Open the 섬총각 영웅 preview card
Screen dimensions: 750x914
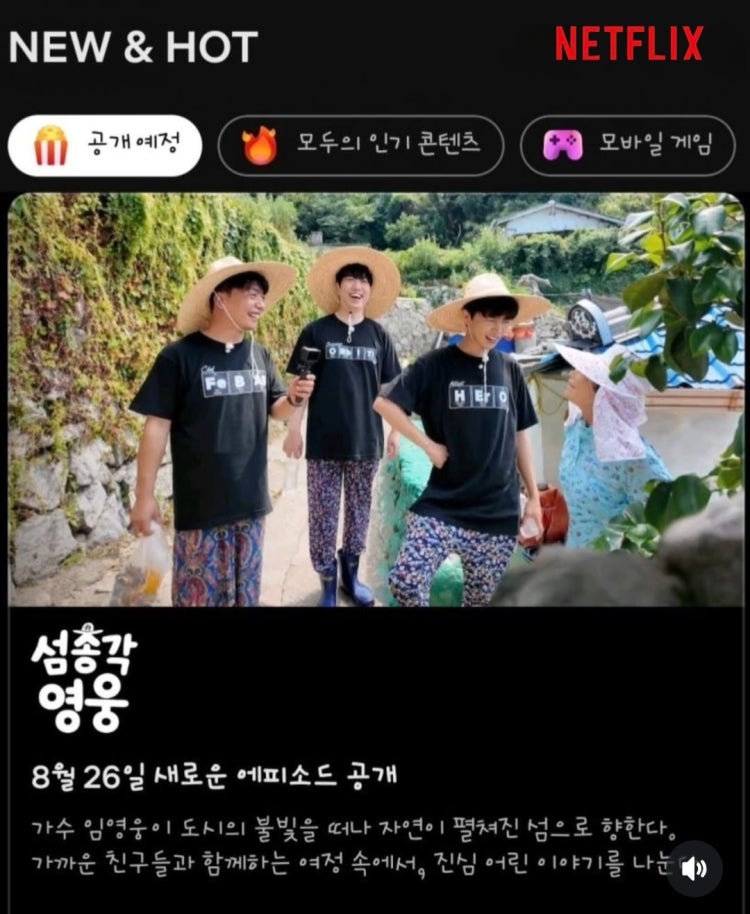(375, 400)
